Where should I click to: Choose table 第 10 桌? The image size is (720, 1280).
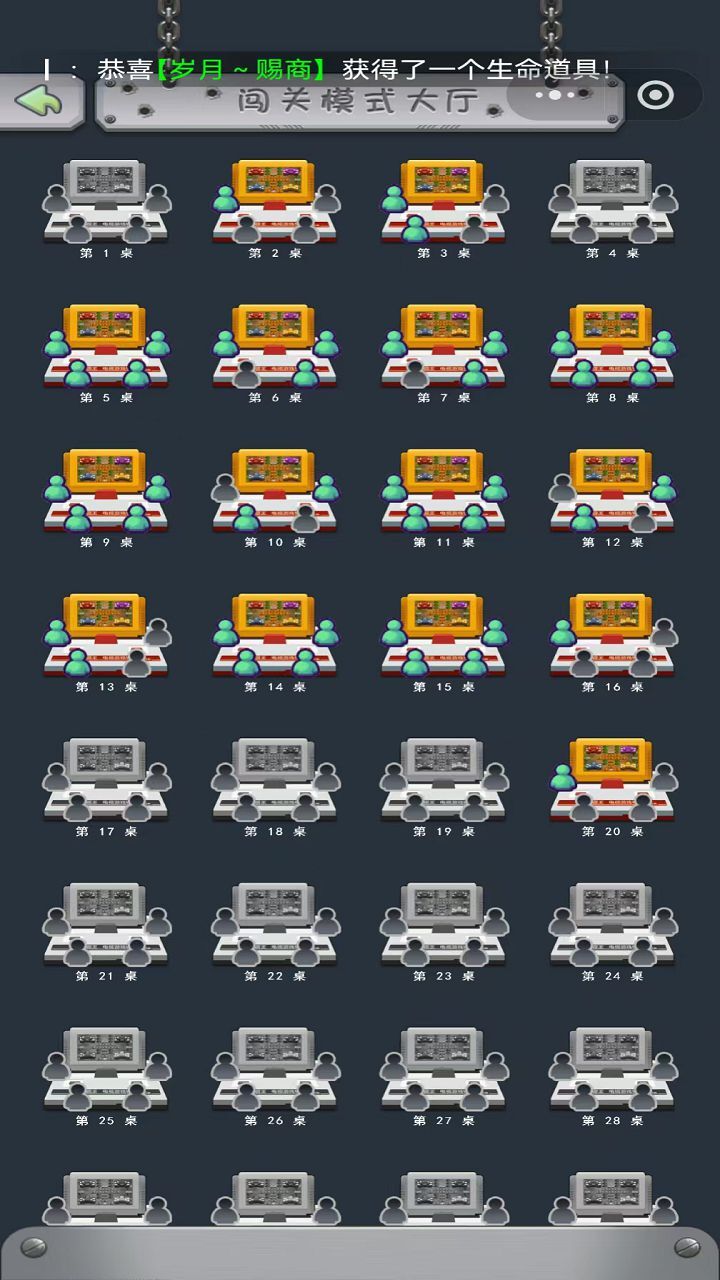(x=275, y=490)
